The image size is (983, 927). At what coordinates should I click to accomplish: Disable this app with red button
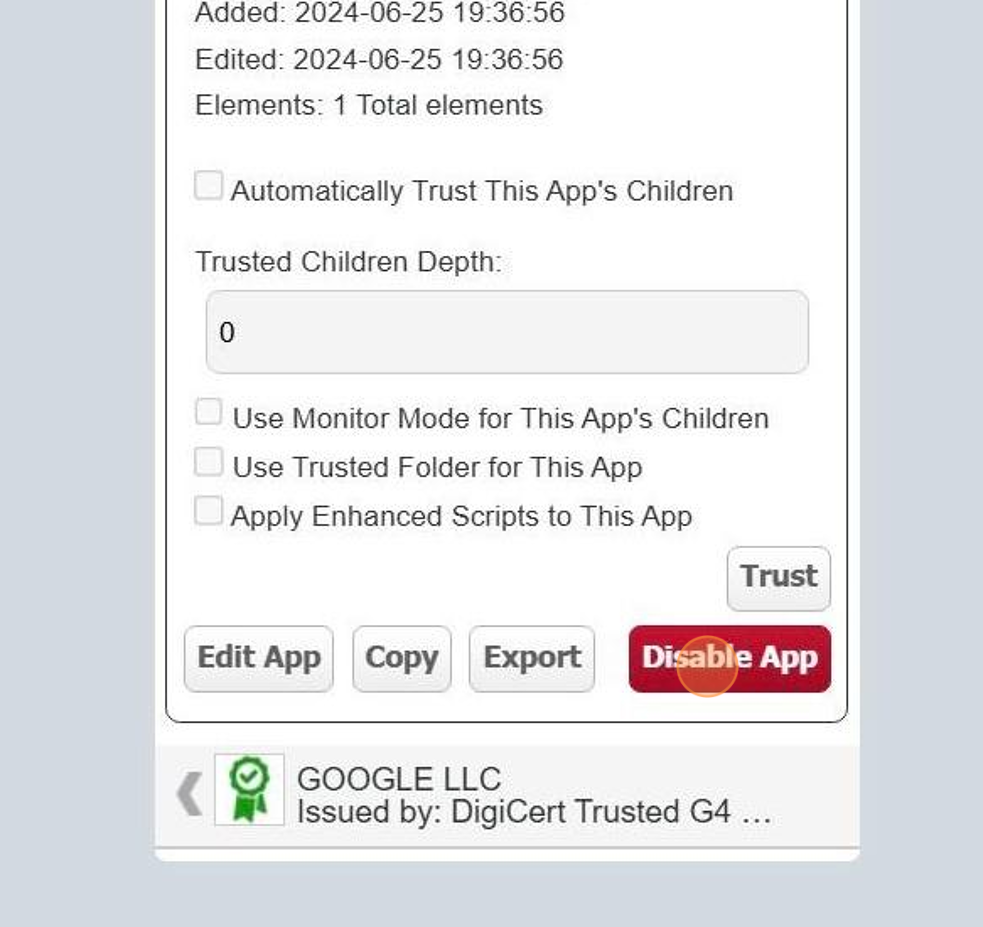729,658
